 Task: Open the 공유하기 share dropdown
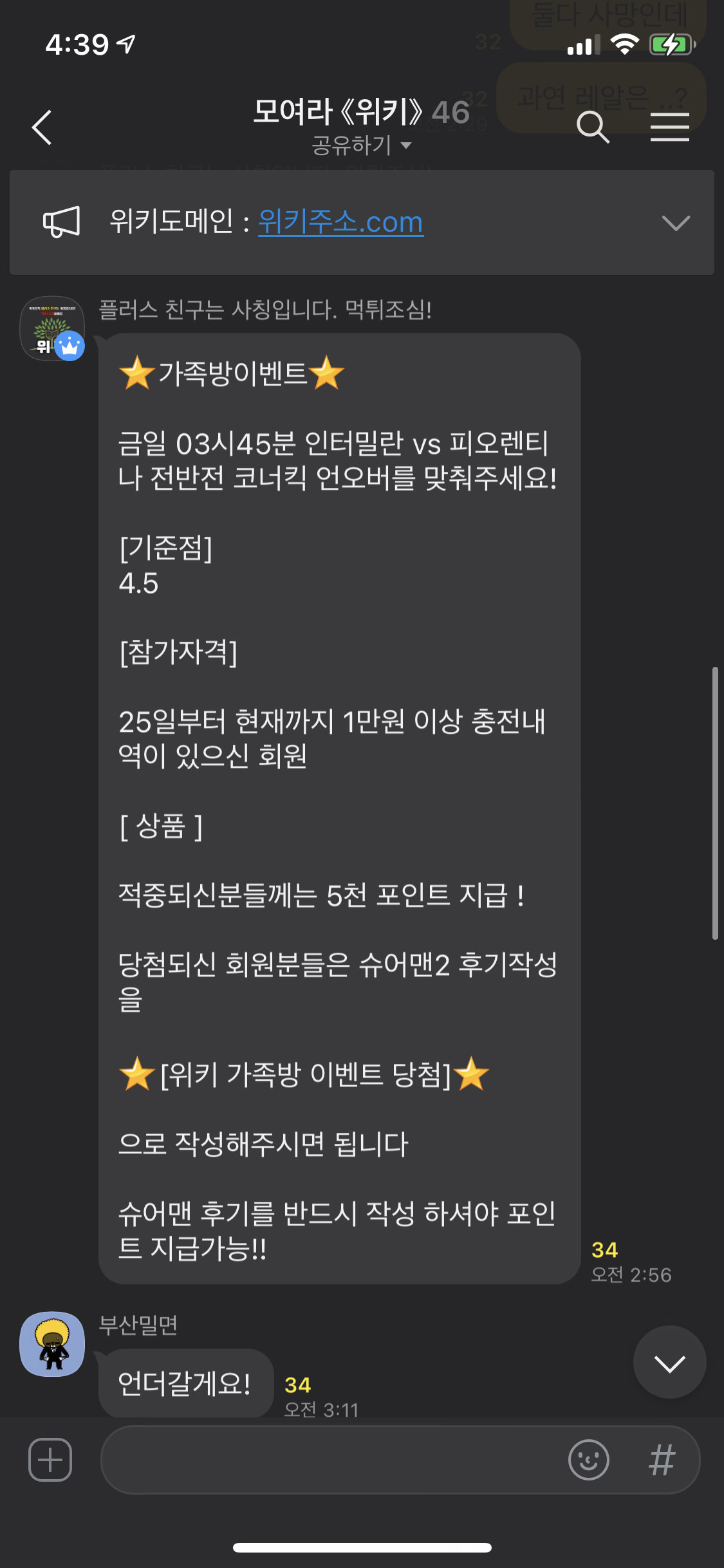360,145
